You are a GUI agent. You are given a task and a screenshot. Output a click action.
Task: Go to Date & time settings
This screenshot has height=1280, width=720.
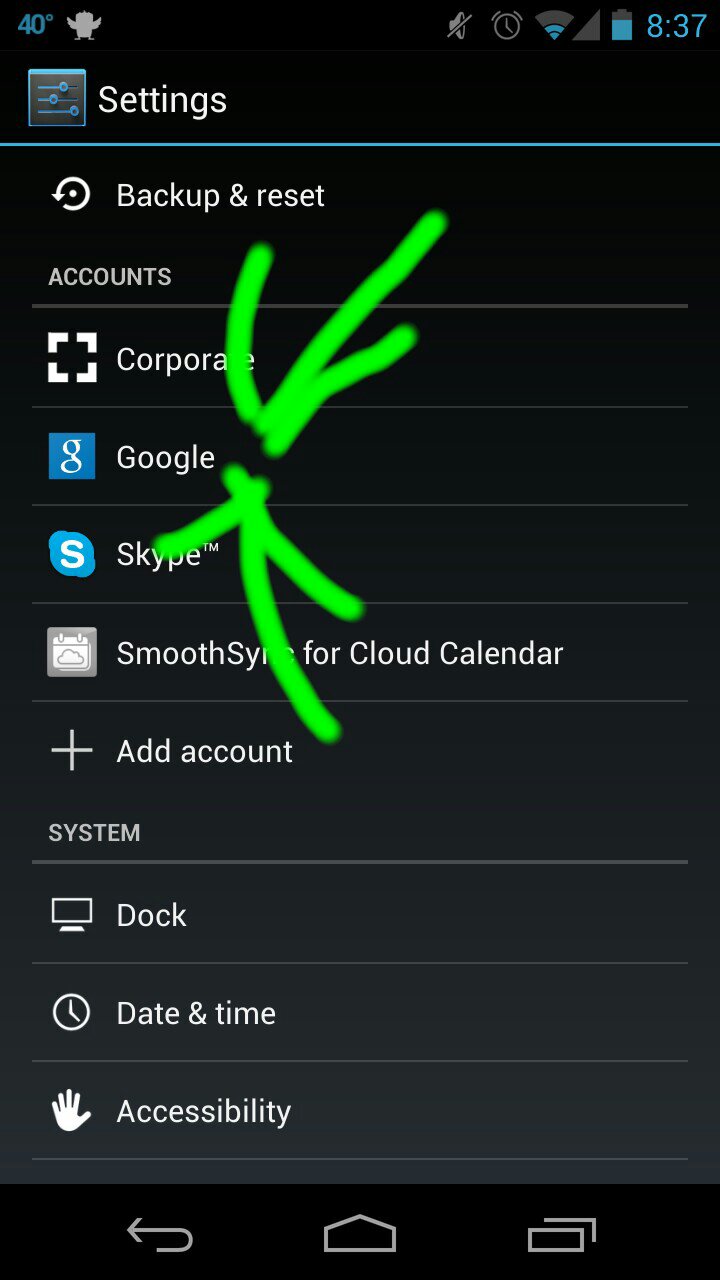pos(196,1013)
